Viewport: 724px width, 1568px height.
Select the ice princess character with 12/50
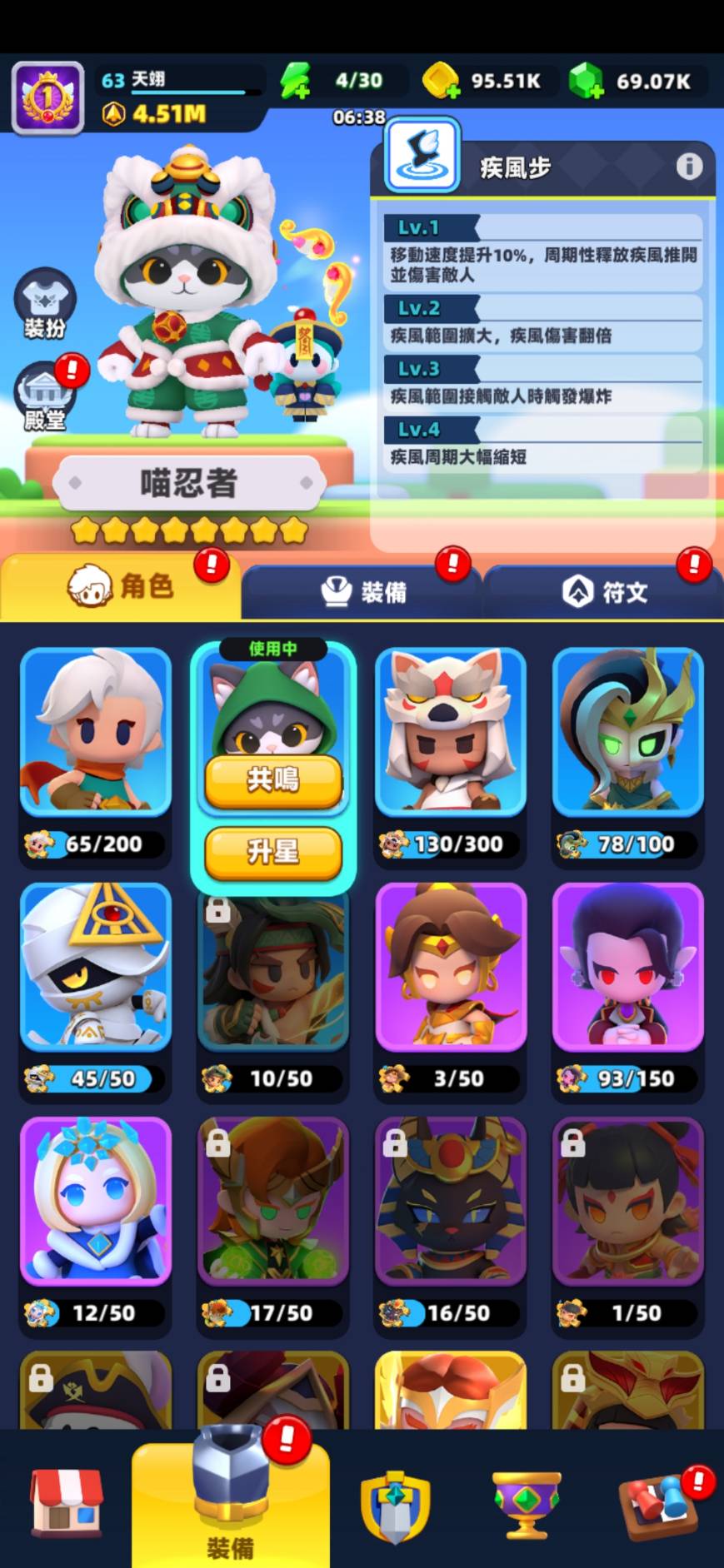[95, 1201]
